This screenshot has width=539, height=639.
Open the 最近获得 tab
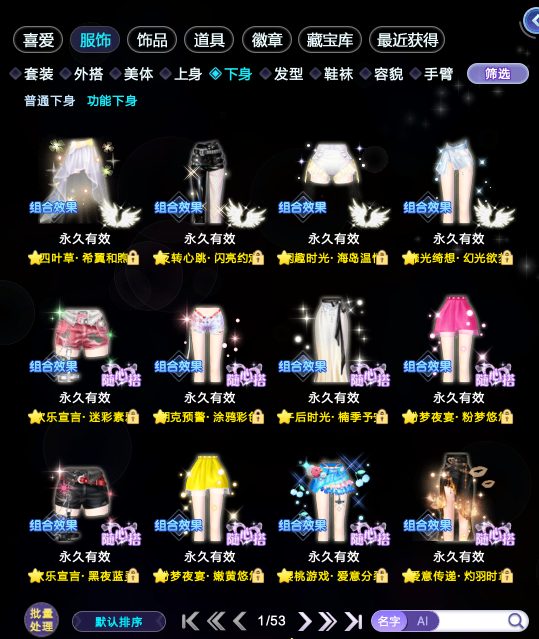point(407,40)
